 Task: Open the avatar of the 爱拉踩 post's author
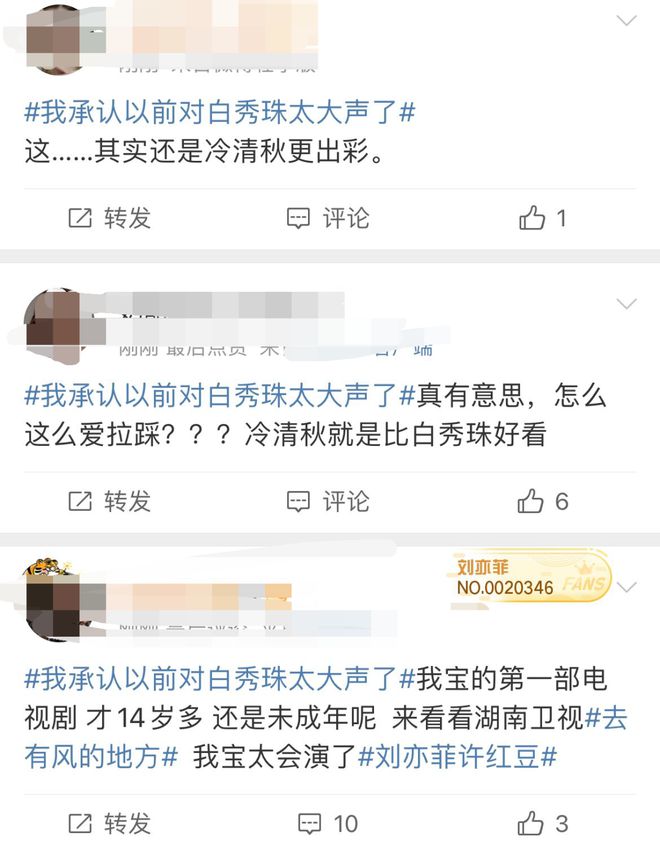pos(52,320)
